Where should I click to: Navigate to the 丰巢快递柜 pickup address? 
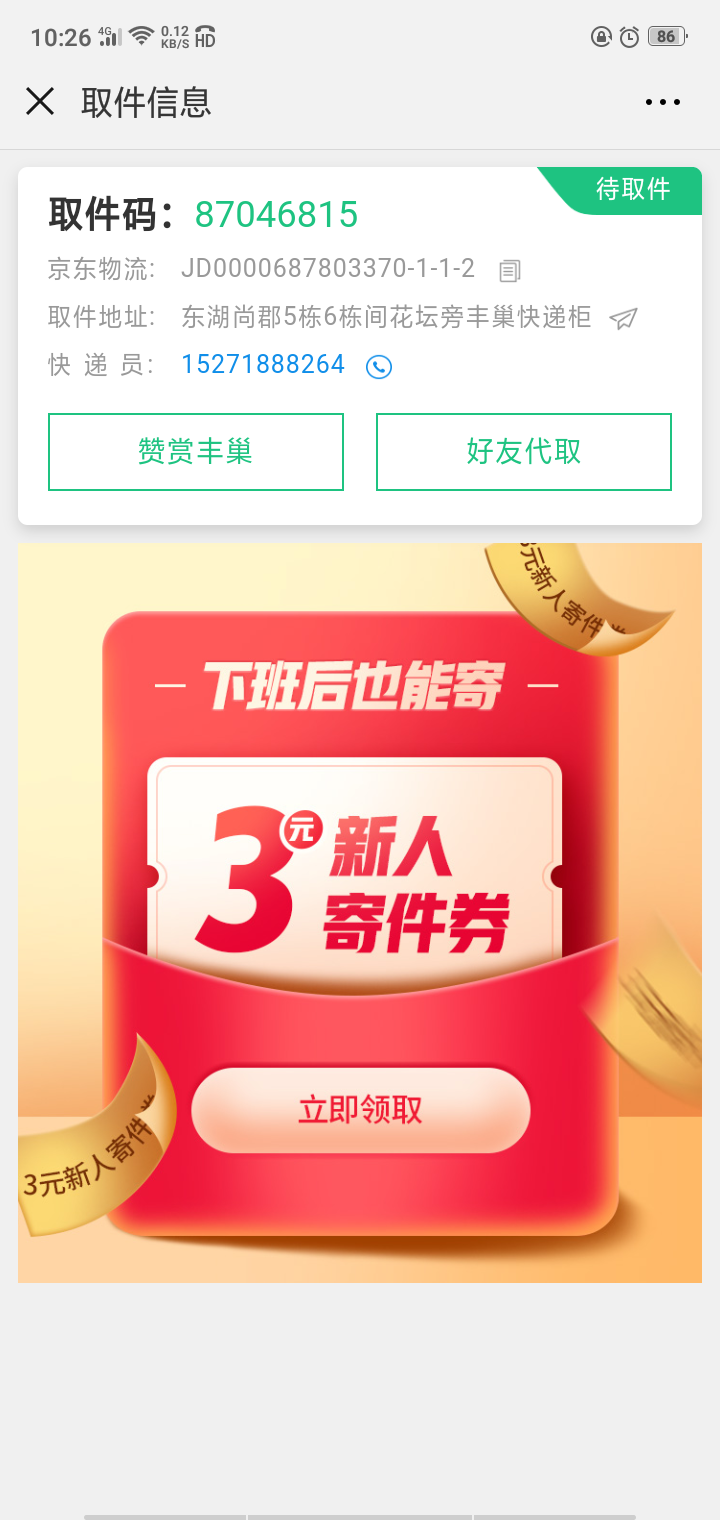(x=624, y=318)
